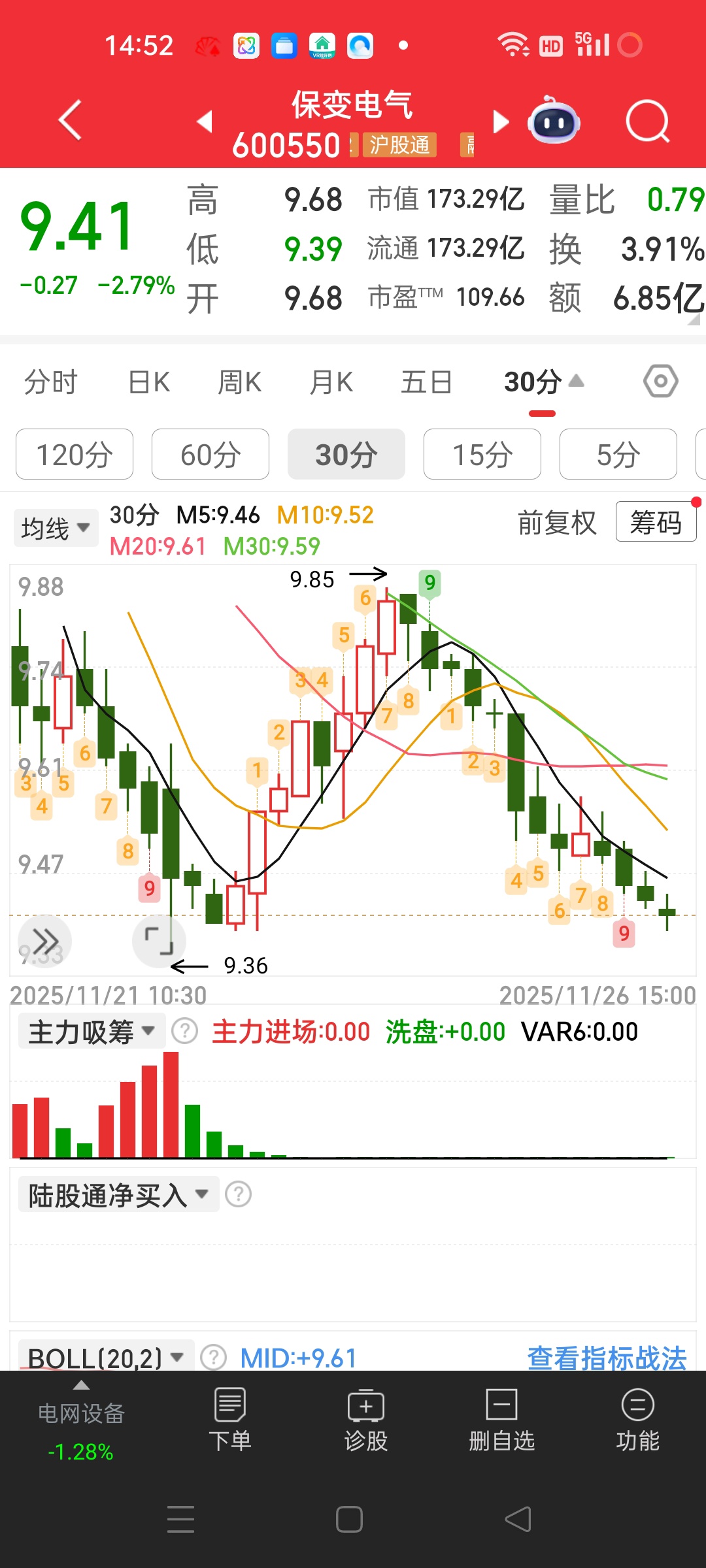Switch to the 分时 chart tab

pyautogui.click(x=51, y=382)
